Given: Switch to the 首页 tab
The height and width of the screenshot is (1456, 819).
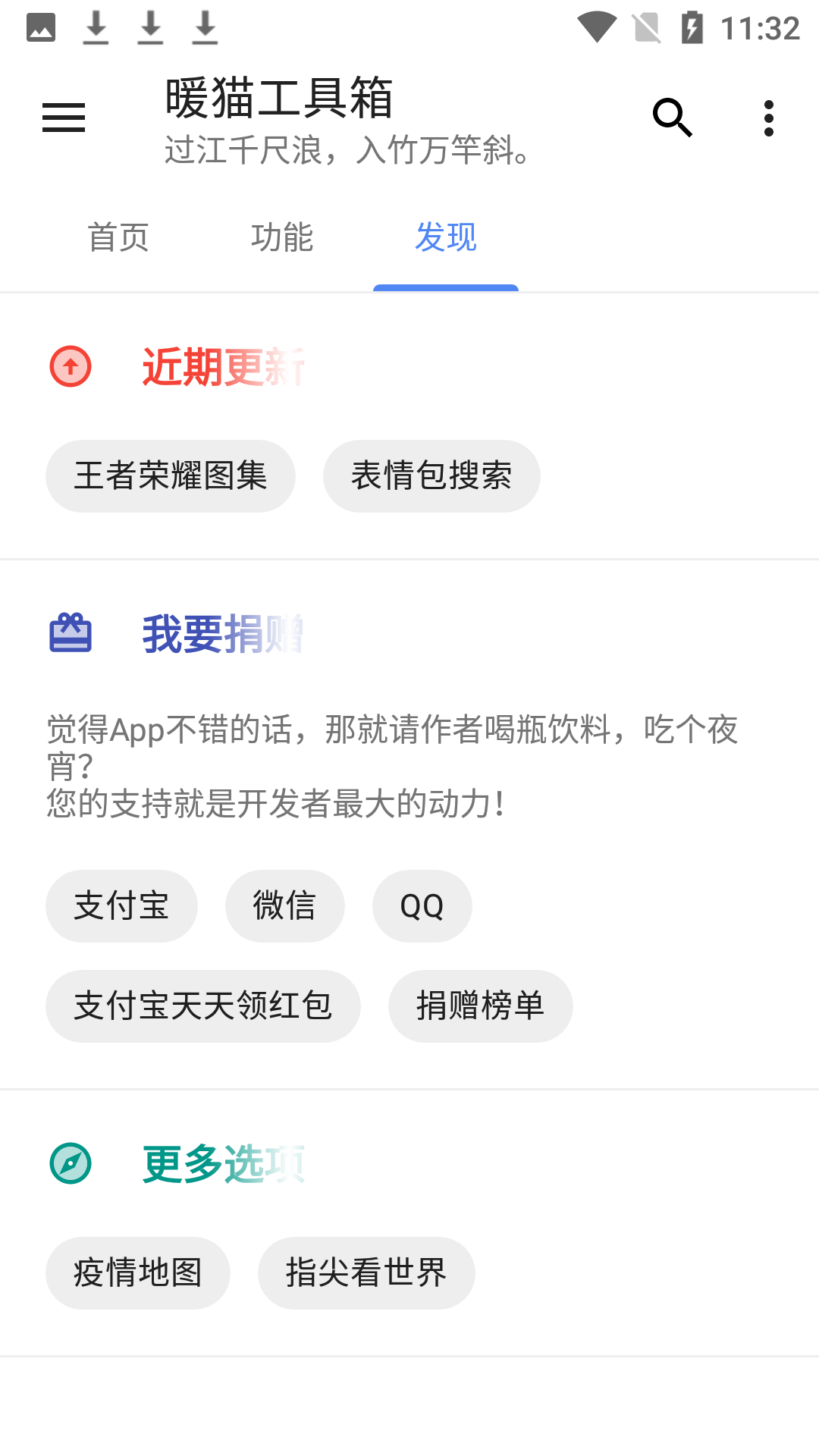Looking at the screenshot, I should tap(118, 237).
